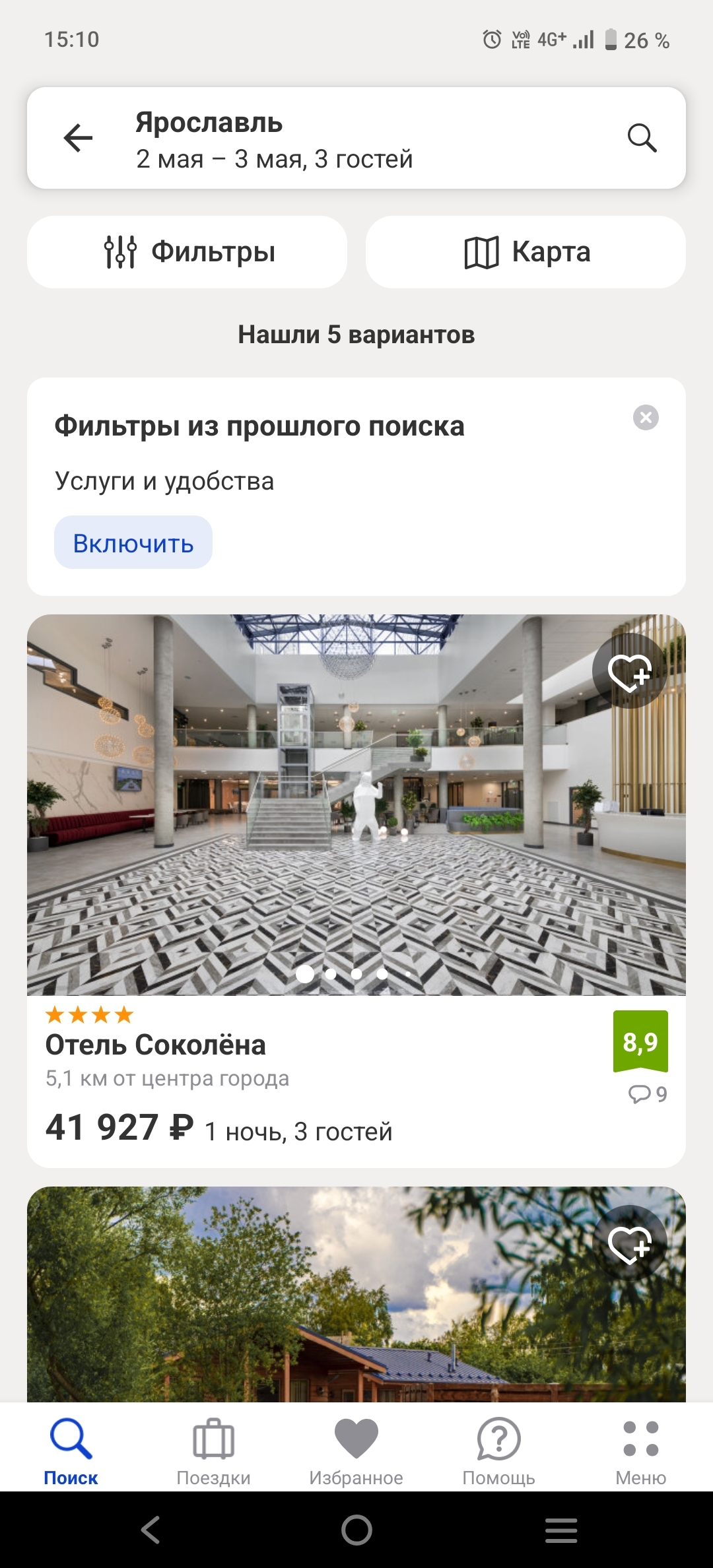
Task: Tap the magnifier icon in the search bar
Action: 641,139
